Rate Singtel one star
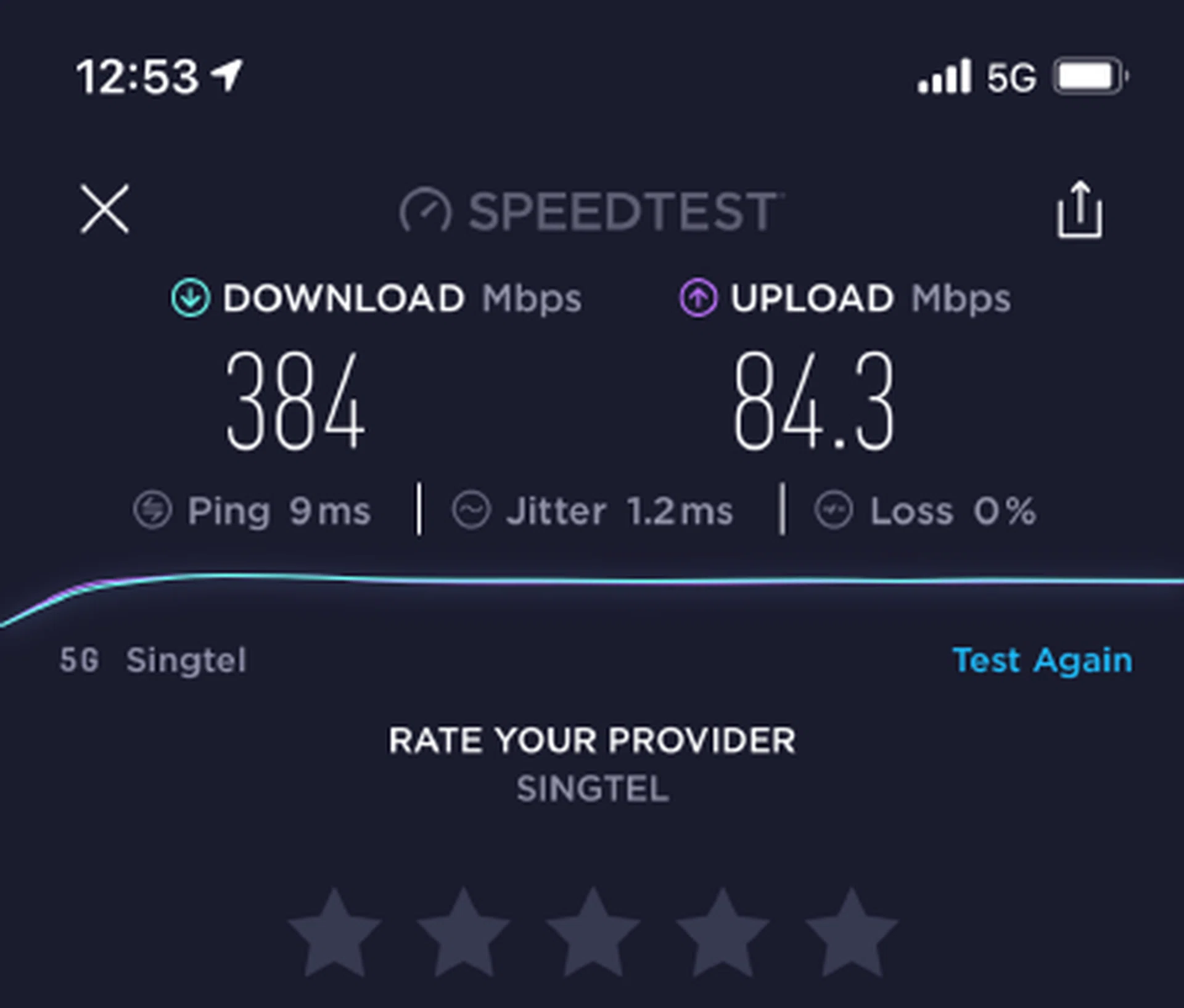Image resolution: width=1184 pixels, height=1008 pixels. [334, 935]
